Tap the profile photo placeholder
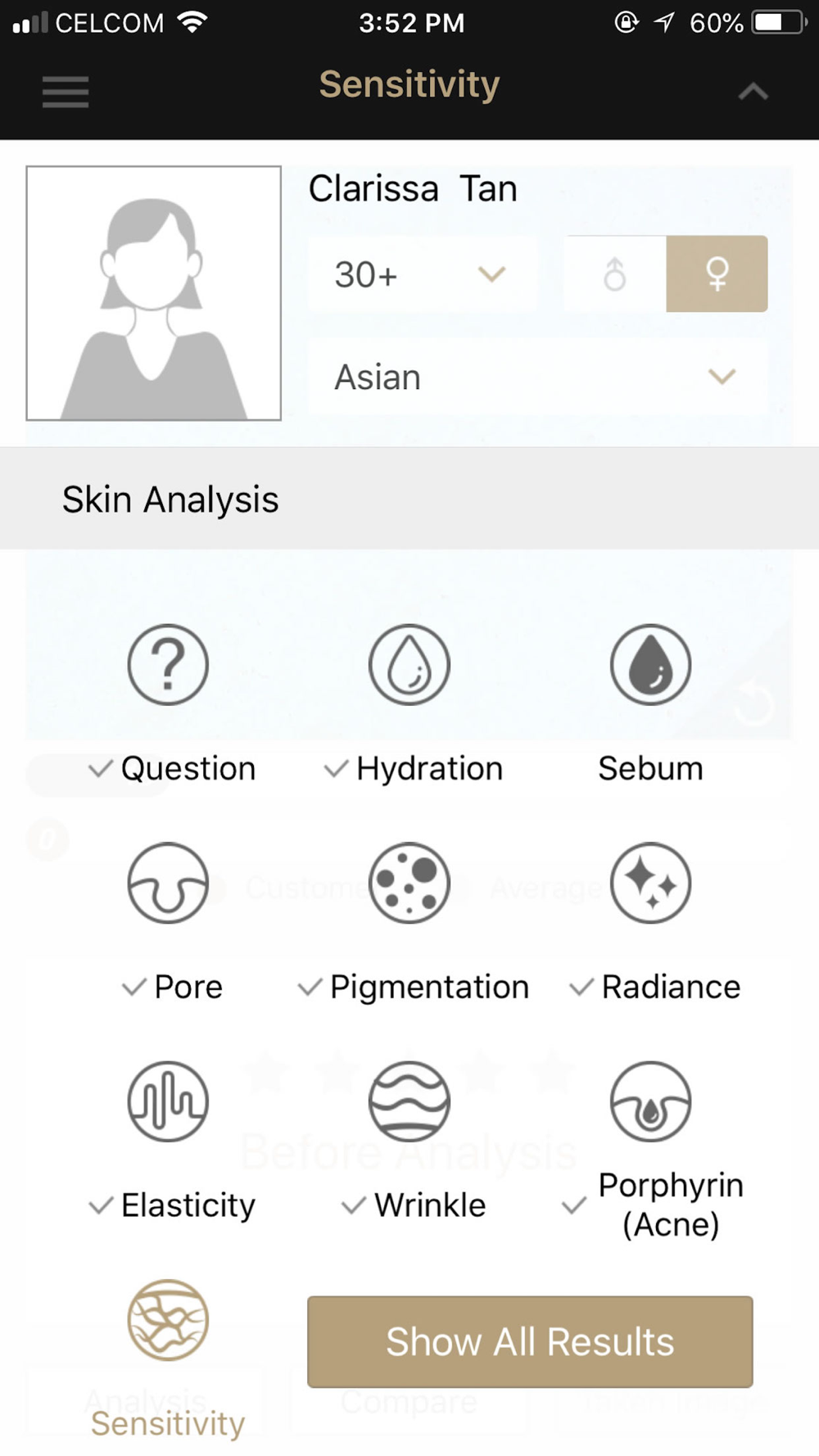This screenshot has height=1456, width=819. [154, 293]
